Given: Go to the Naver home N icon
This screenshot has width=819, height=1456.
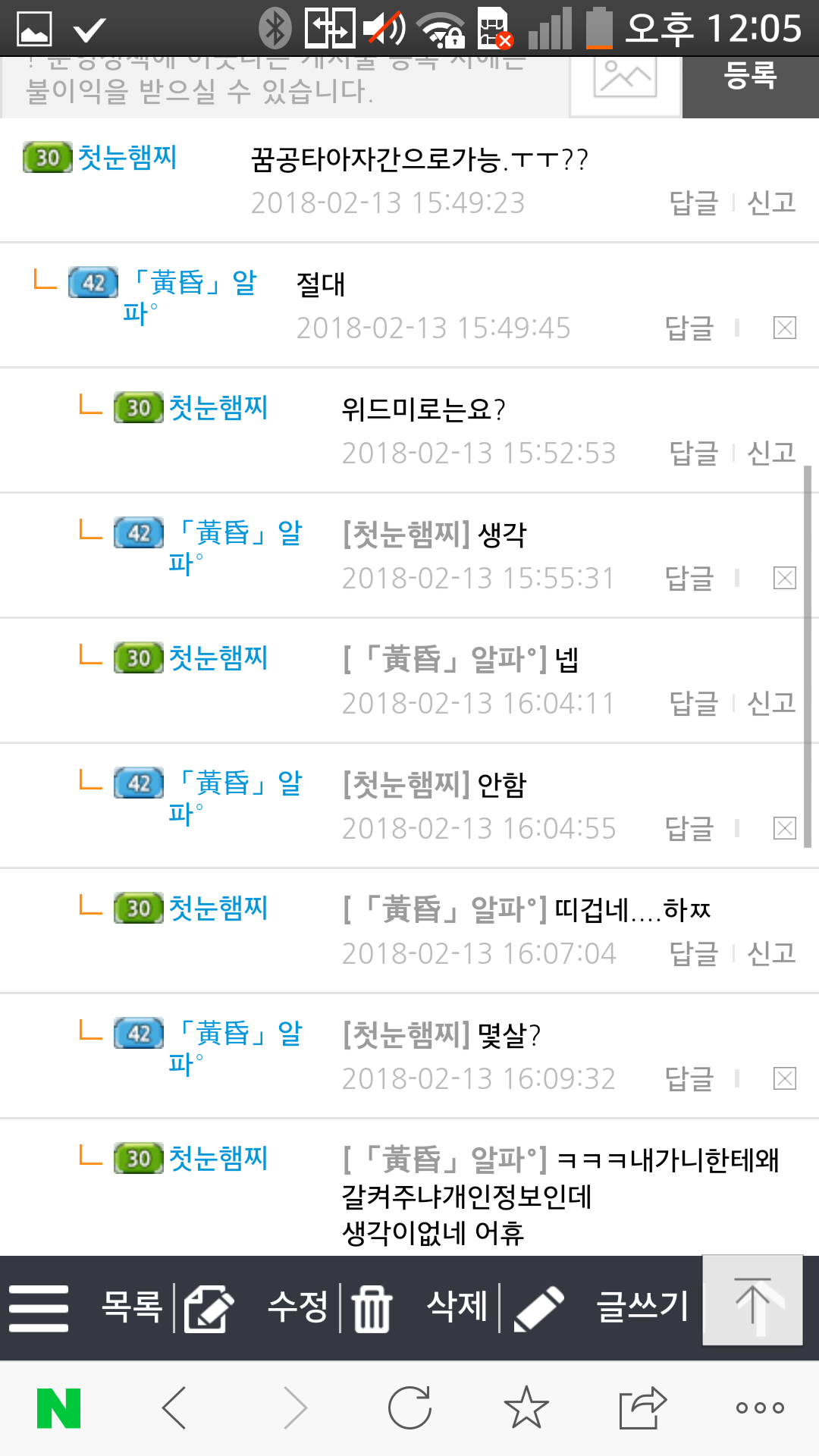Looking at the screenshot, I should 59,1408.
